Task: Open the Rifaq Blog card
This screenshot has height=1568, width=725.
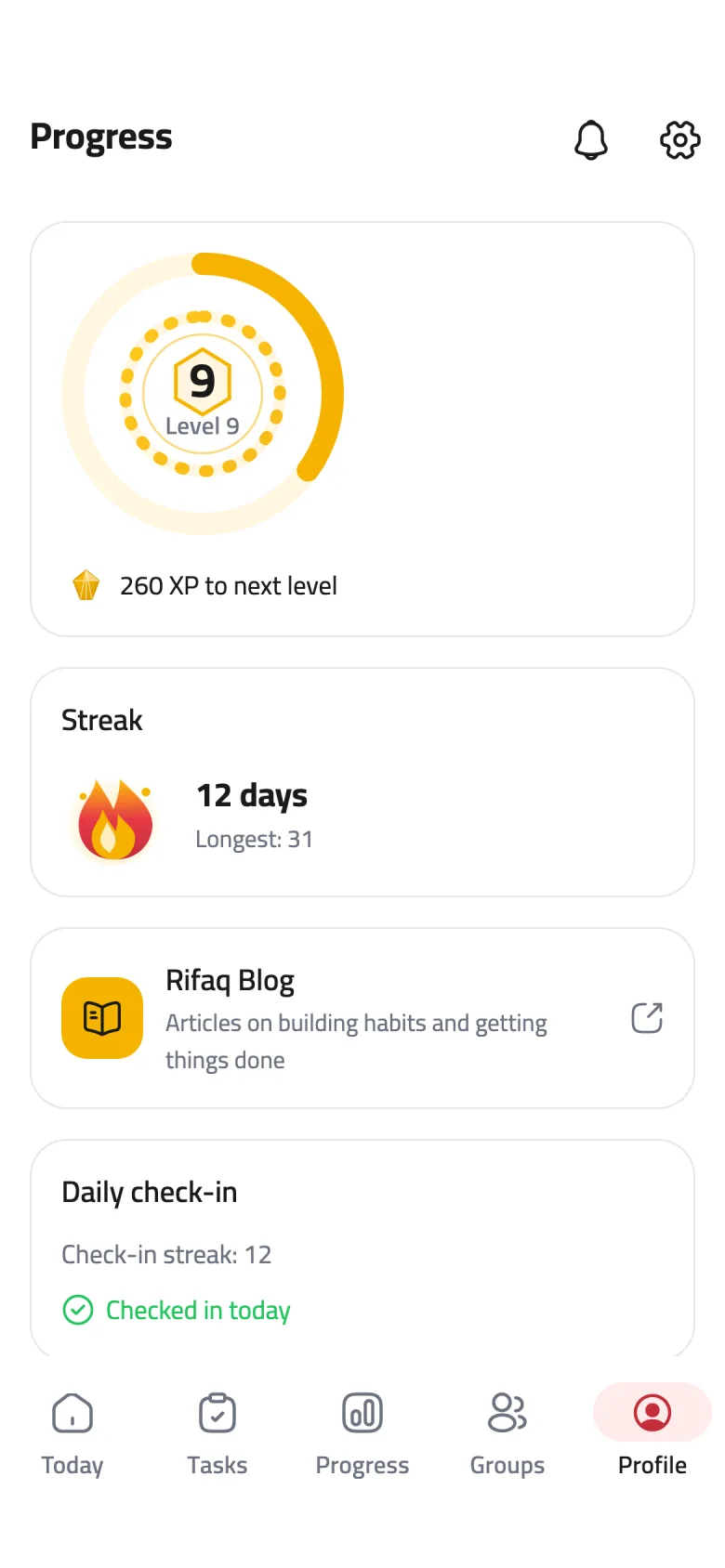Action: point(362,1018)
